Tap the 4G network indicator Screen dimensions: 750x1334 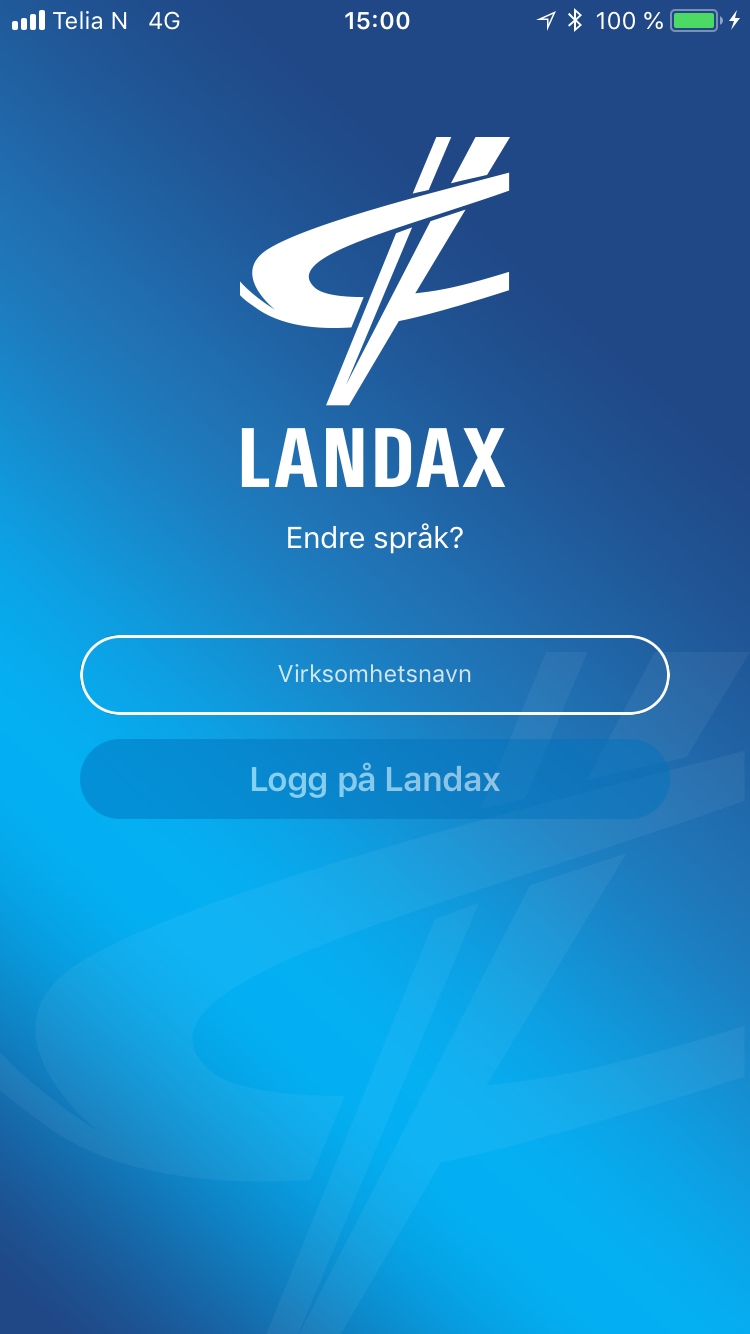pos(163,20)
